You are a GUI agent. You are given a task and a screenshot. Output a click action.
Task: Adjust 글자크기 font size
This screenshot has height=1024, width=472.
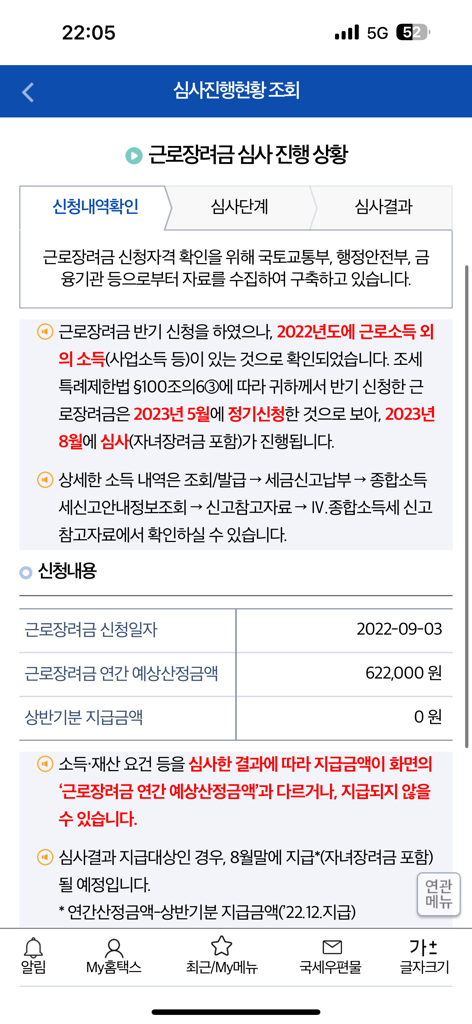pyautogui.click(x=424, y=957)
